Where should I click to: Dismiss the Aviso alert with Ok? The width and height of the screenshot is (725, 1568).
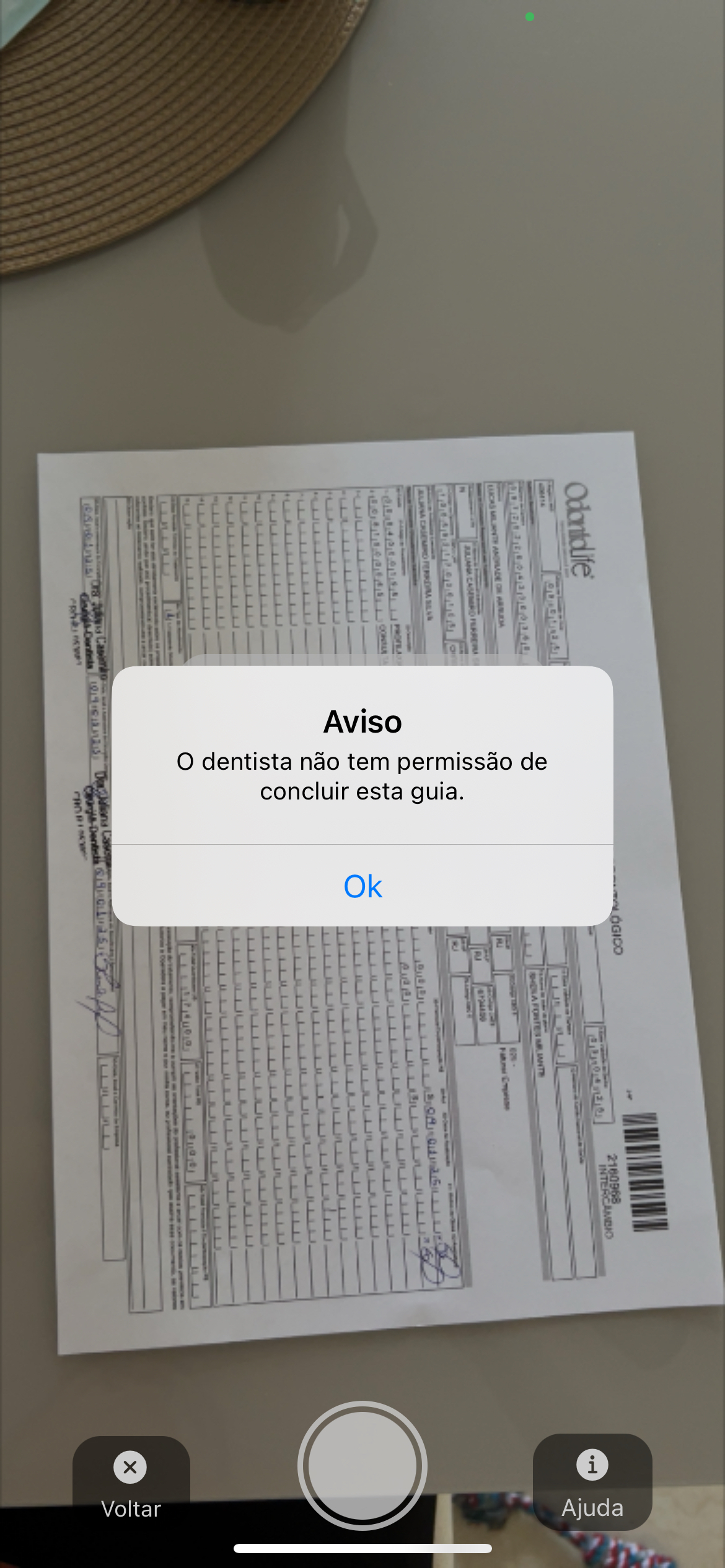(362, 886)
